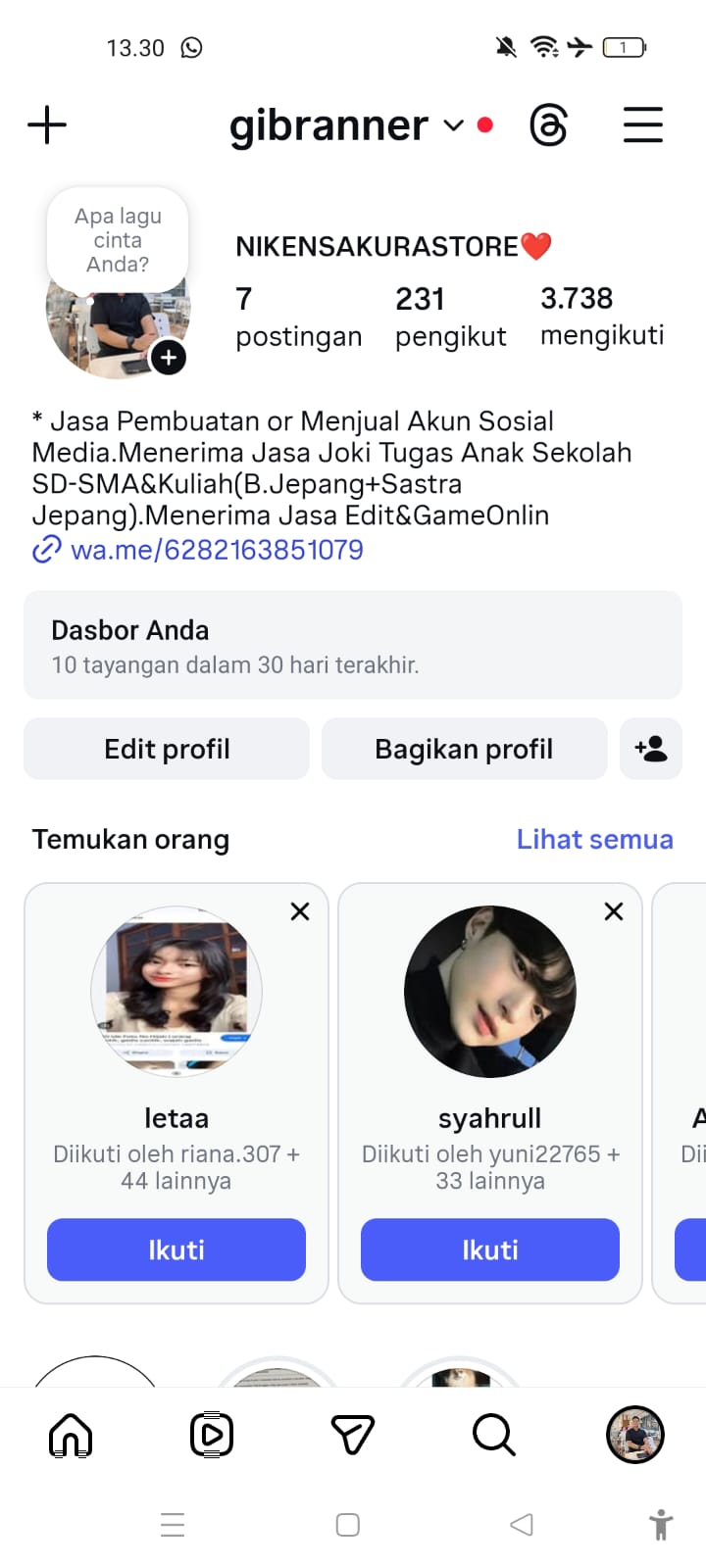The height and width of the screenshot is (1568, 706).
Task: Tap the 231 pengikut followers count
Action: [x=450, y=316]
